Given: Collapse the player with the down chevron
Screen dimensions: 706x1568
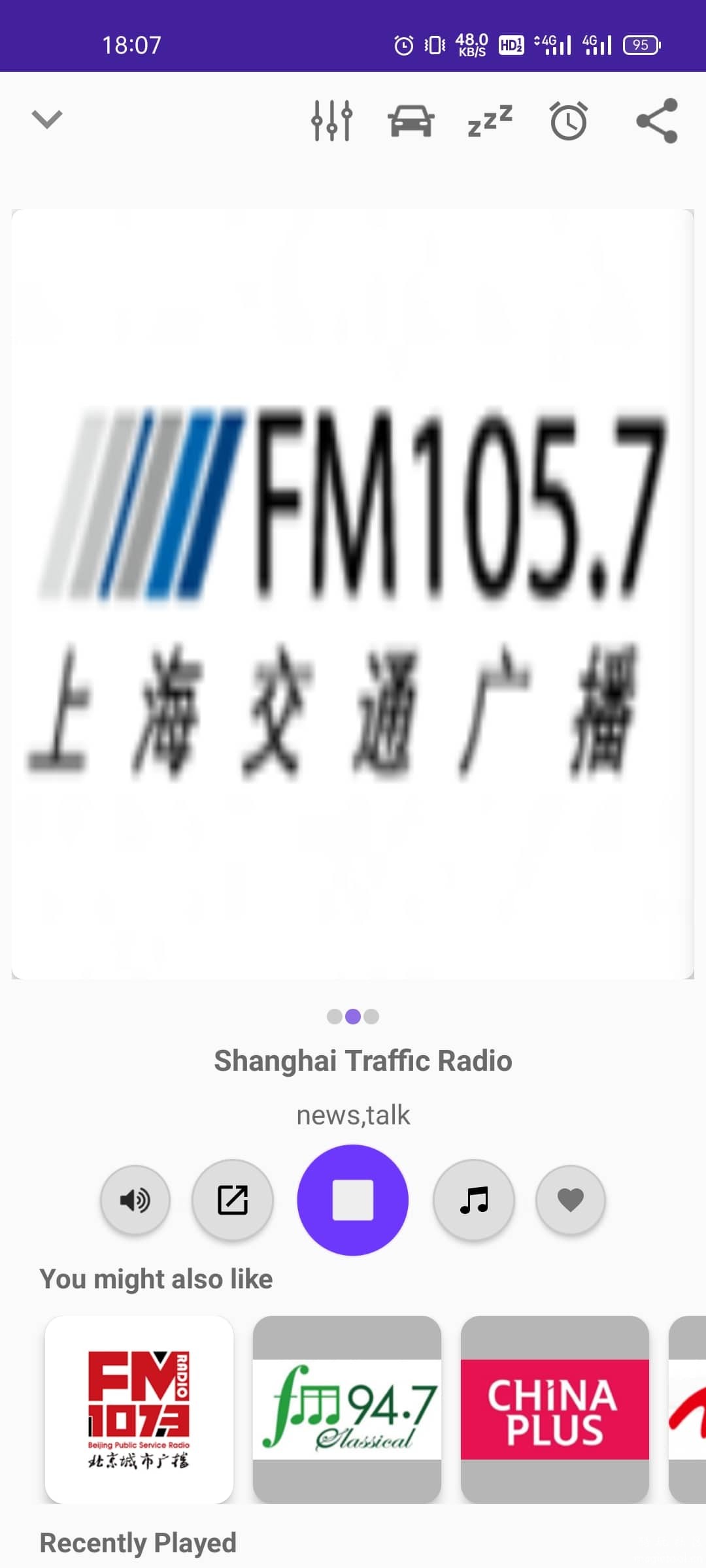Looking at the screenshot, I should coord(47,120).
